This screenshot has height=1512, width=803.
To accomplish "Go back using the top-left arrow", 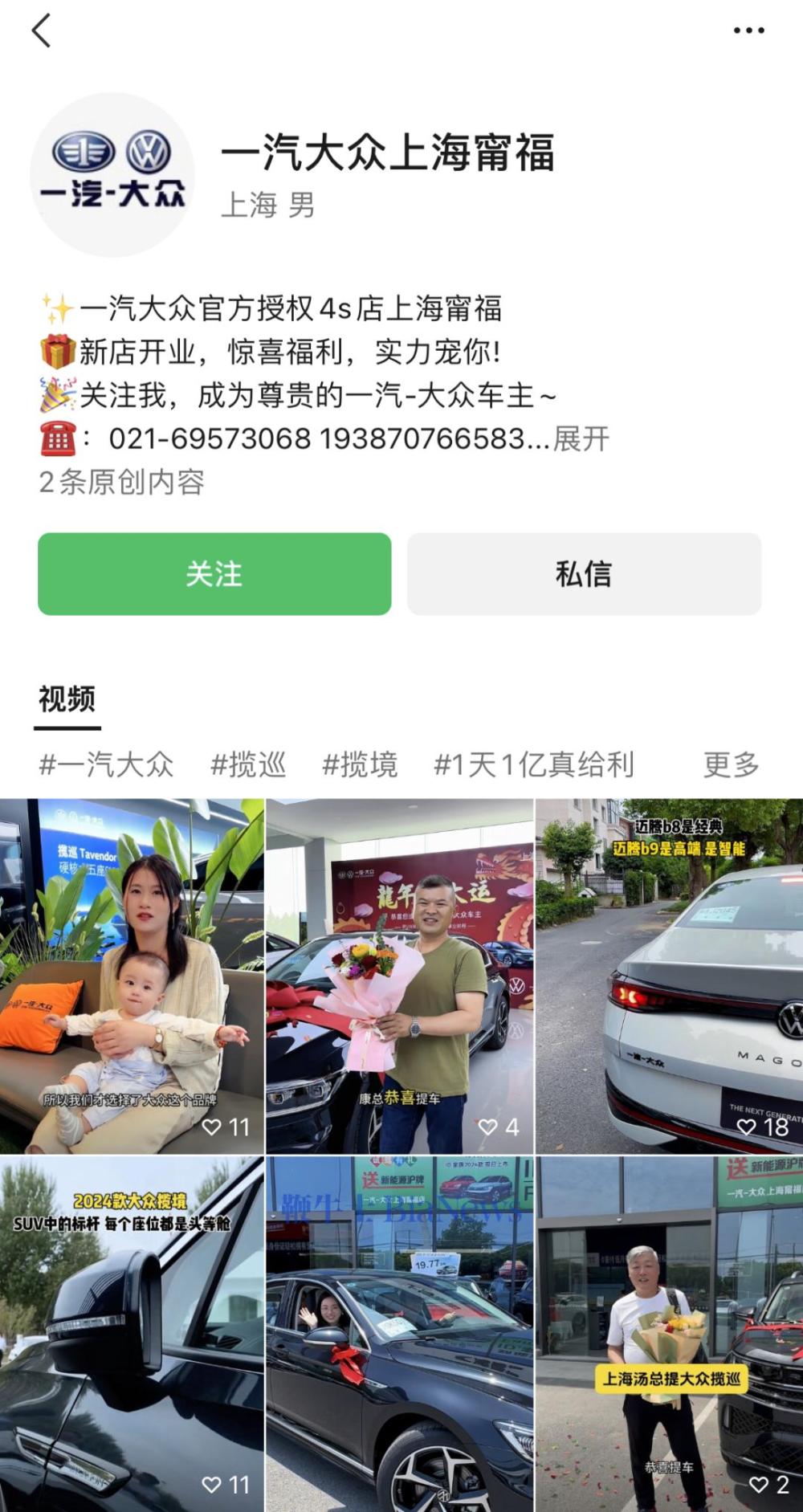I will [x=42, y=31].
